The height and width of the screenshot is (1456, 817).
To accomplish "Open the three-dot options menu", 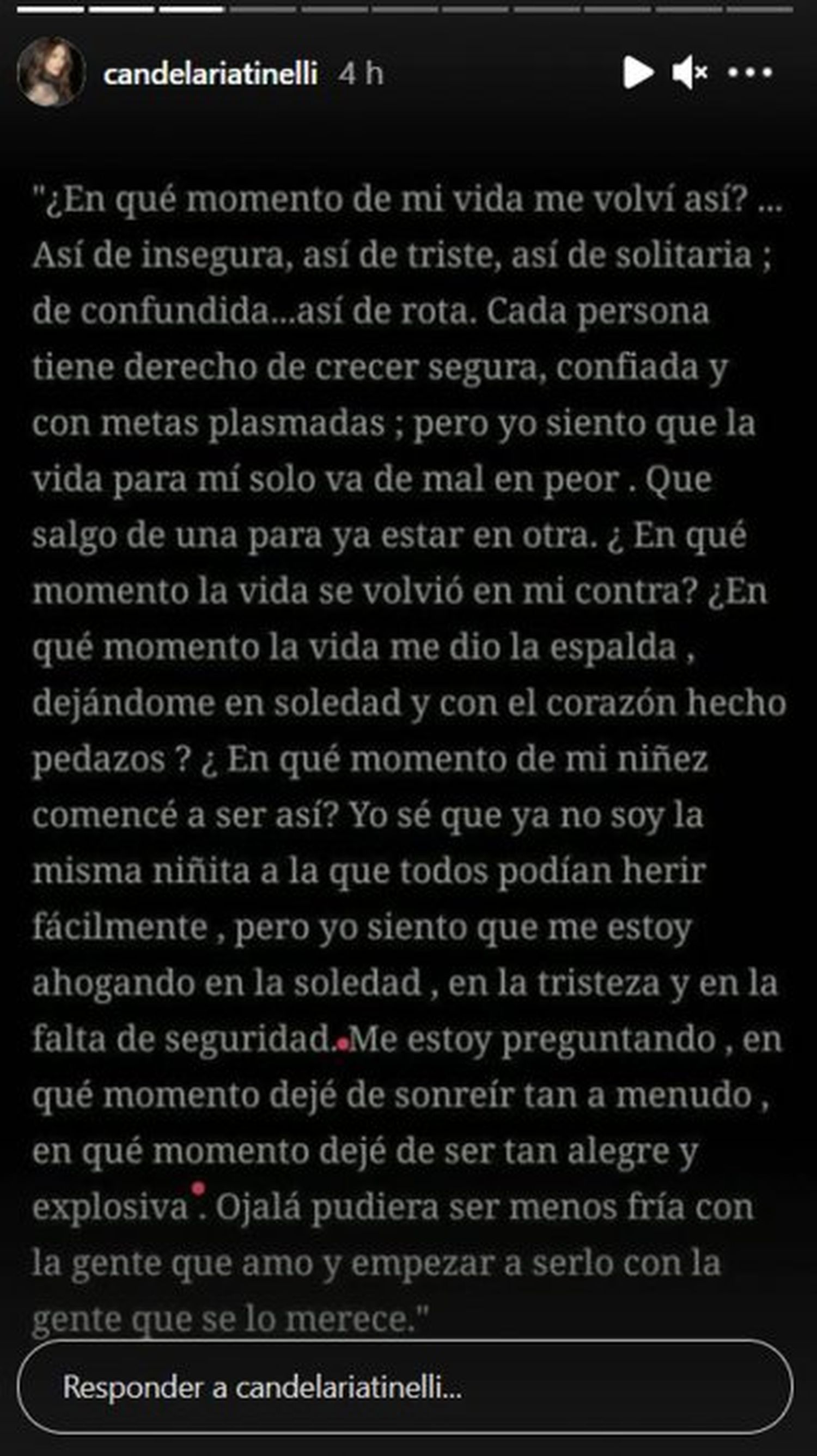I will 750,72.
